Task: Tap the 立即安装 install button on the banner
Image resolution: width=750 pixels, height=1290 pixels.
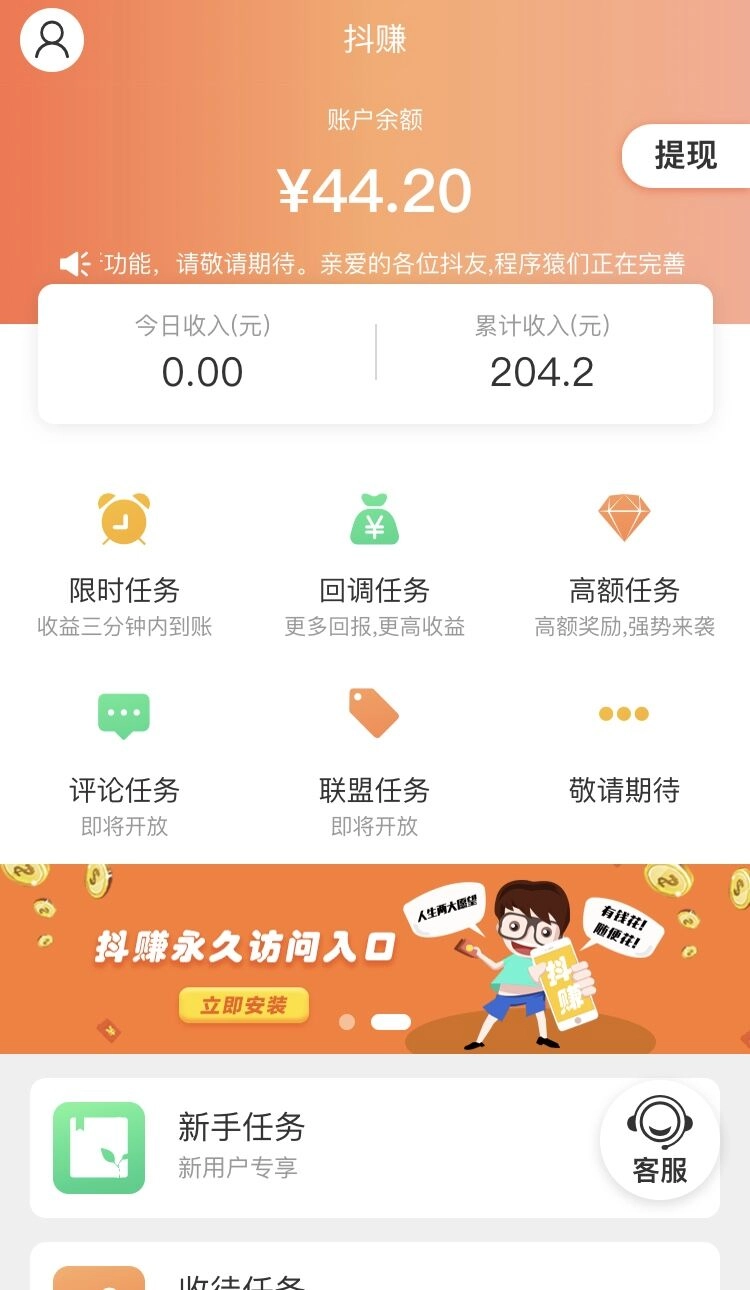Action: coord(243,1006)
